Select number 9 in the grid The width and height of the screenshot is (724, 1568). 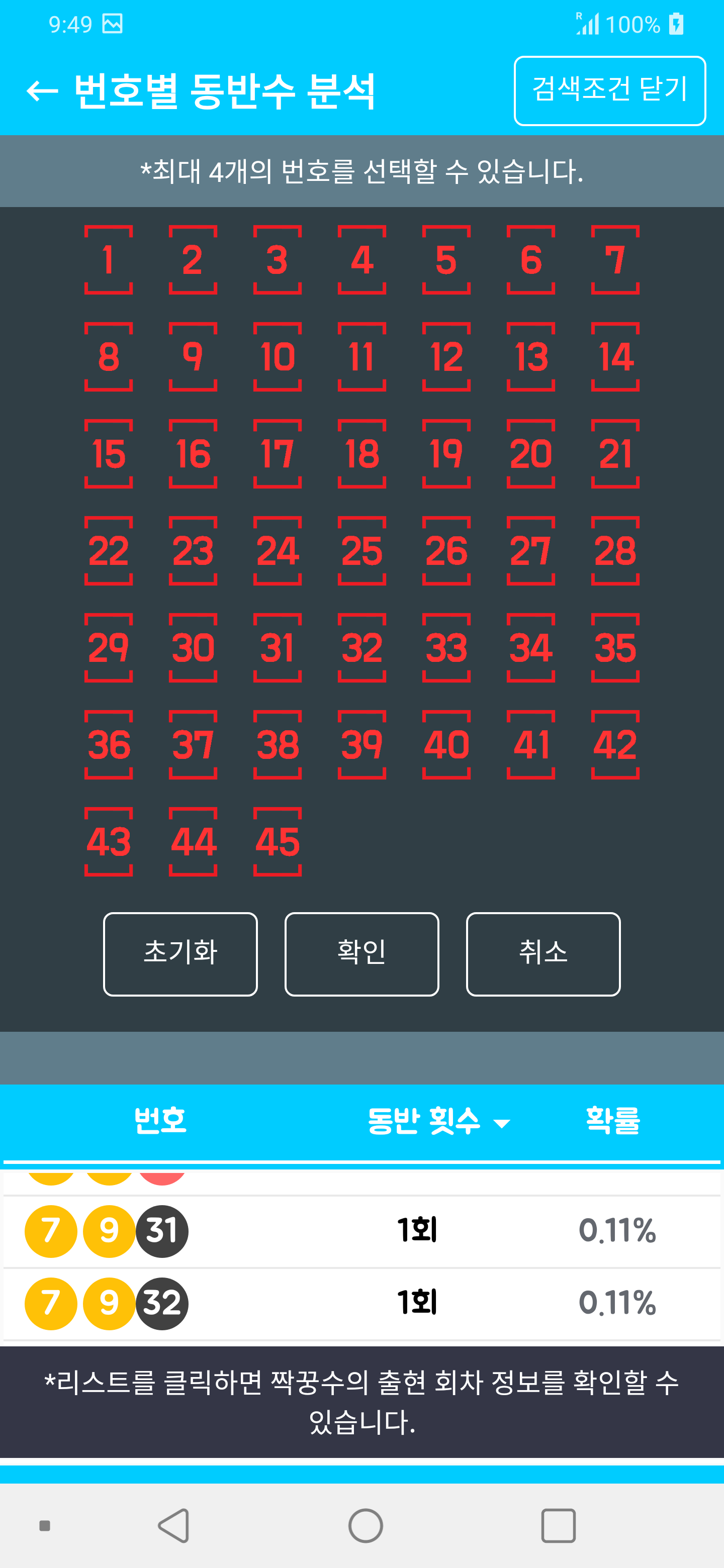[x=193, y=357]
